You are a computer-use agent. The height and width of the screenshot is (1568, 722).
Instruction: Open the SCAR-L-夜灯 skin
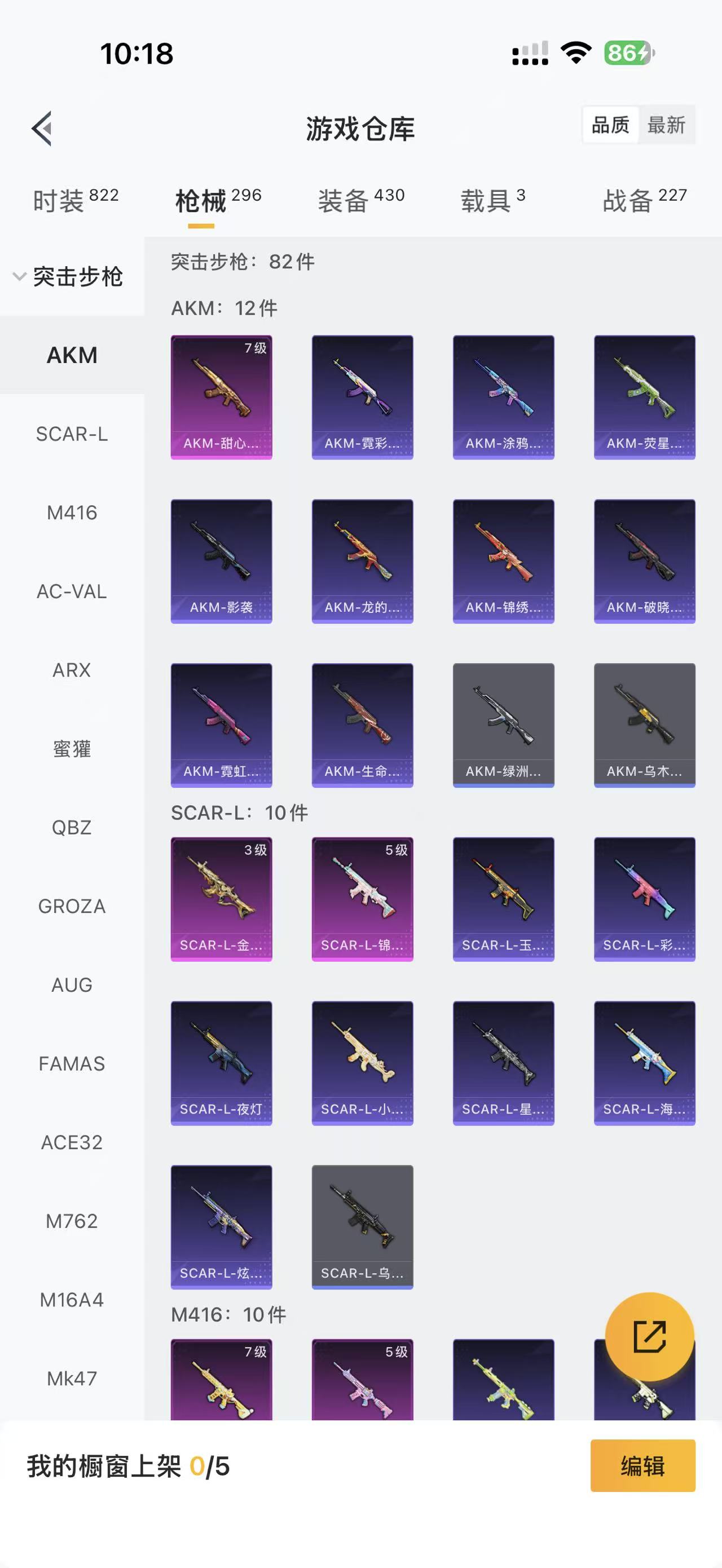pyautogui.click(x=222, y=1063)
